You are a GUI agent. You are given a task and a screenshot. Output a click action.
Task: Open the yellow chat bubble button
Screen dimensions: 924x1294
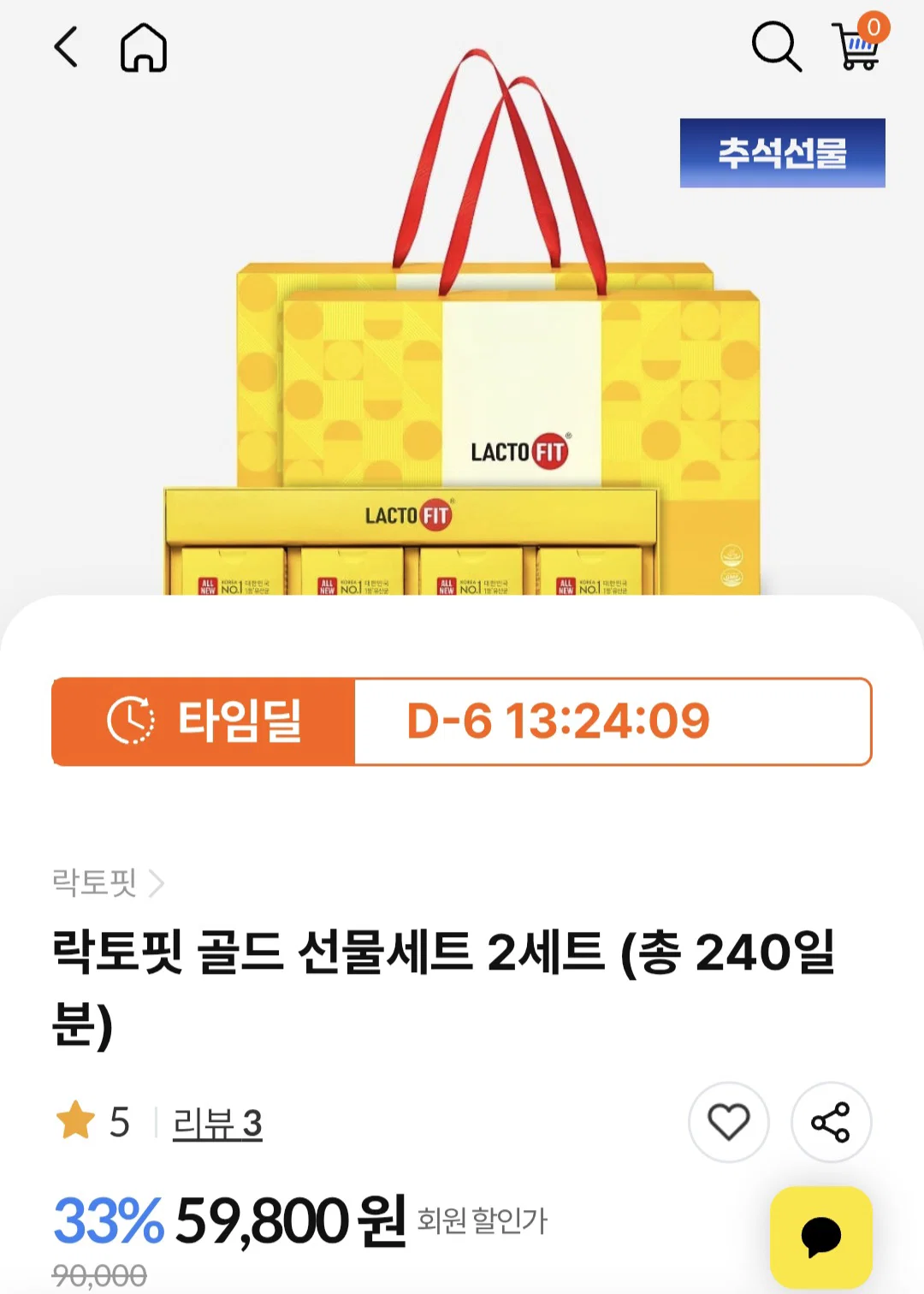pos(821,1238)
